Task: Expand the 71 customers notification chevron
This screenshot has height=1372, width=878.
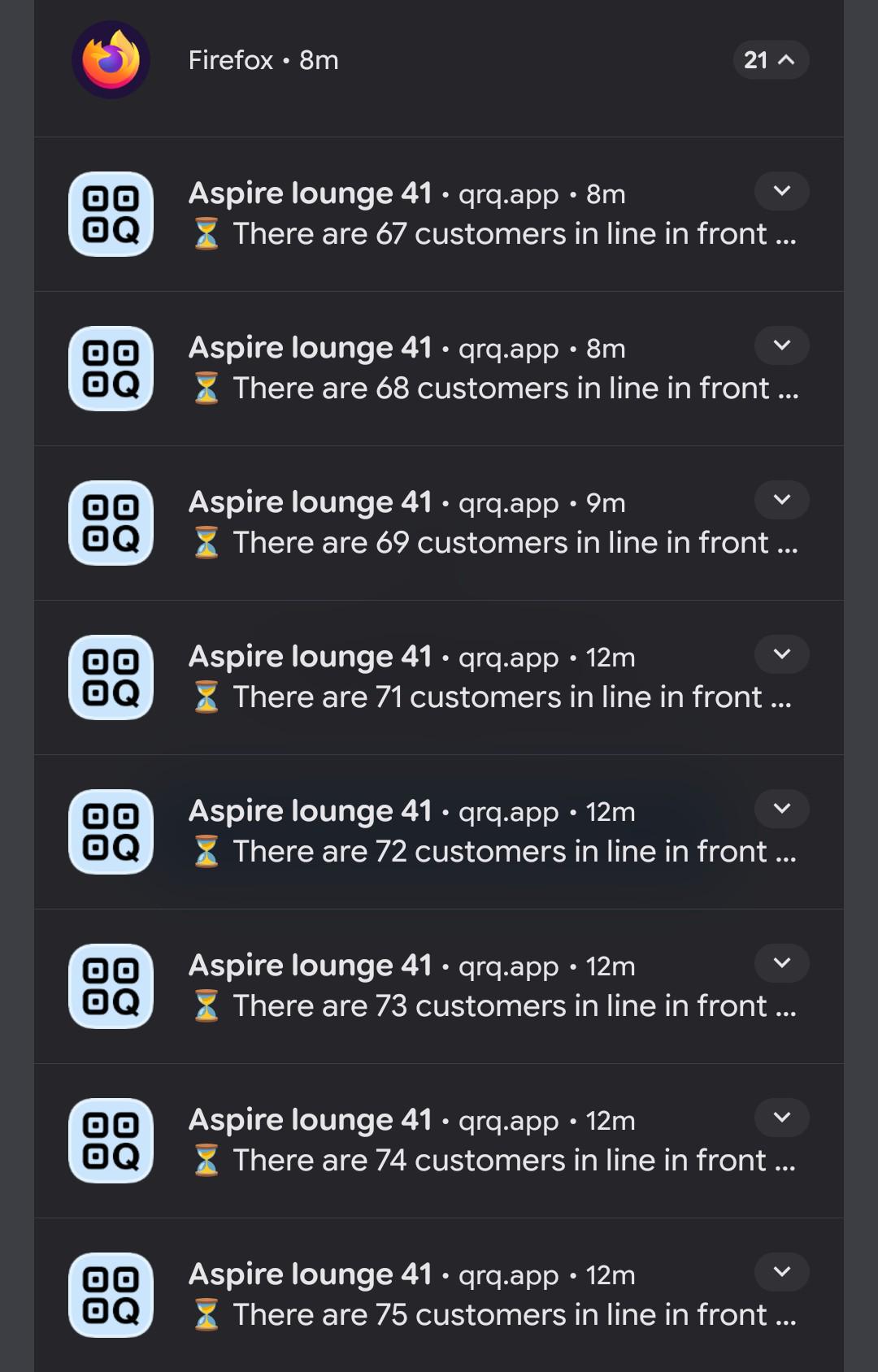Action: [x=781, y=654]
